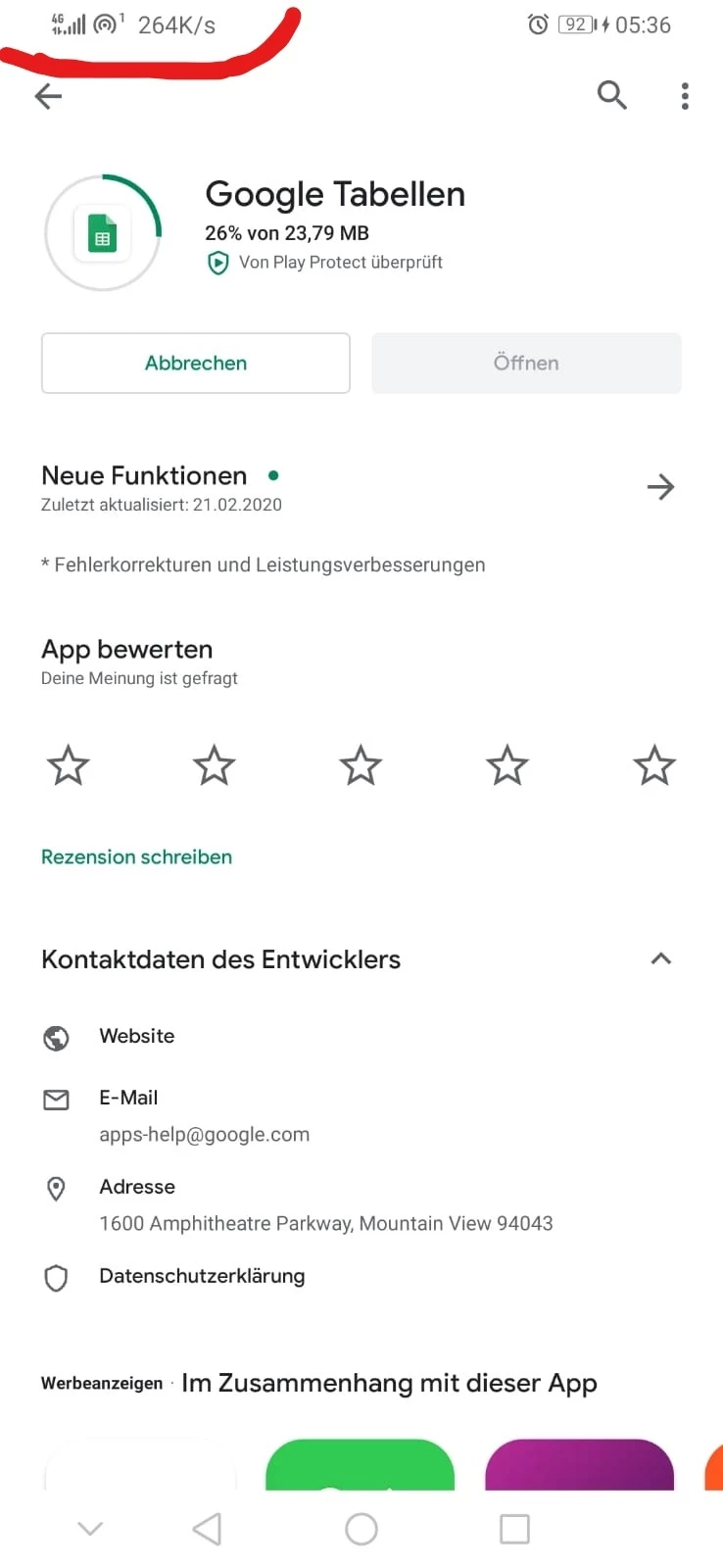
Task: View the Datenschutzerklärung
Action: tap(202, 1276)
